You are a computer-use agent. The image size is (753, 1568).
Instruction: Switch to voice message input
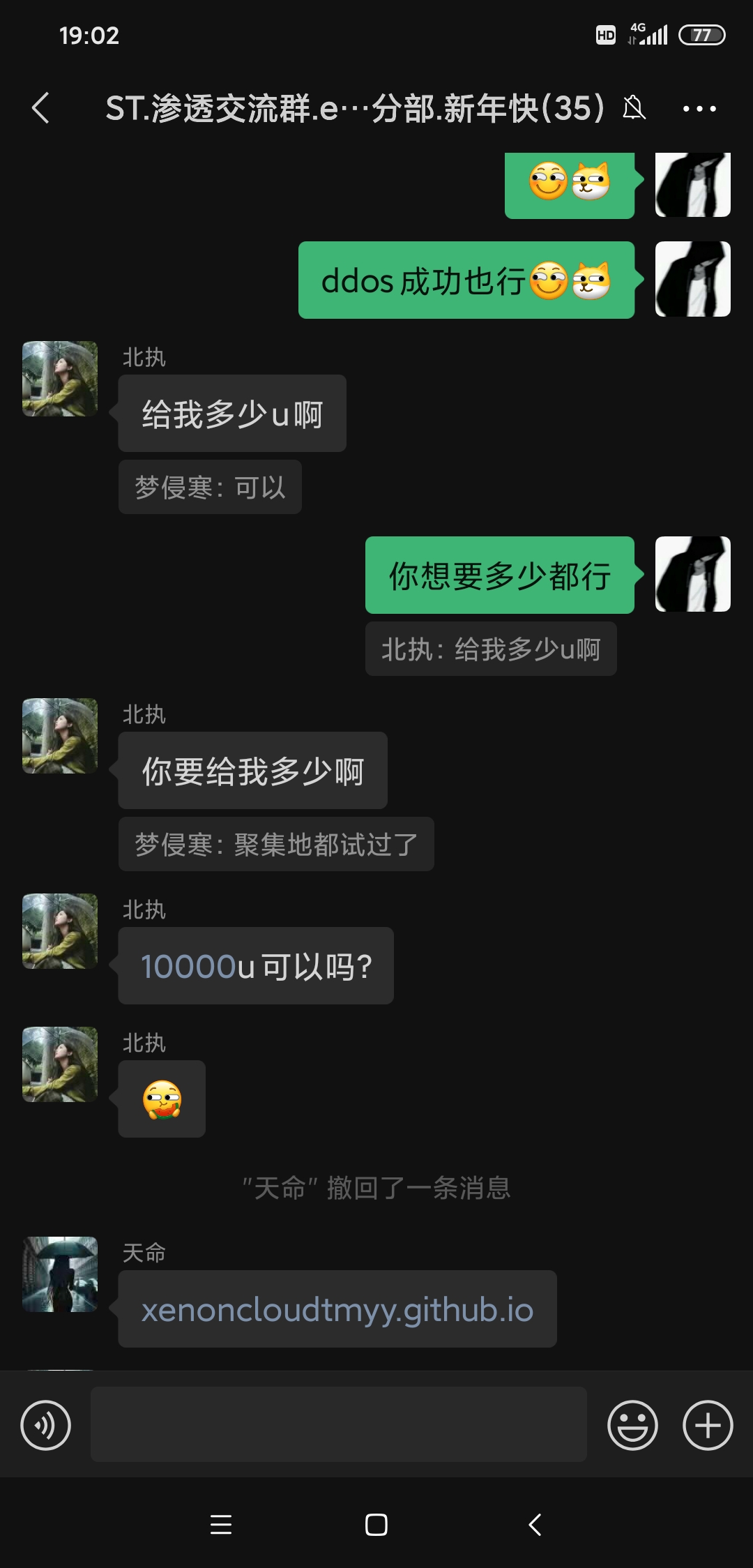pos(46,1425)
